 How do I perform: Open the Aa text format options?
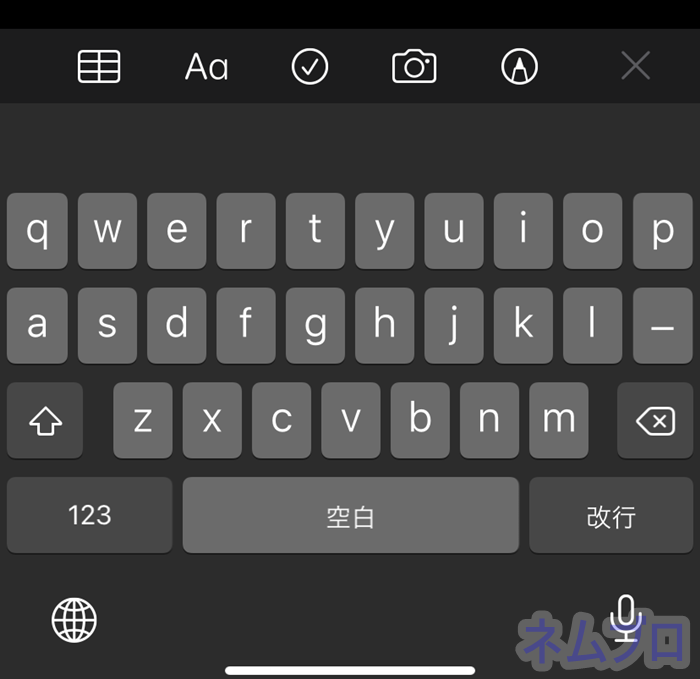tap(207, 67)
